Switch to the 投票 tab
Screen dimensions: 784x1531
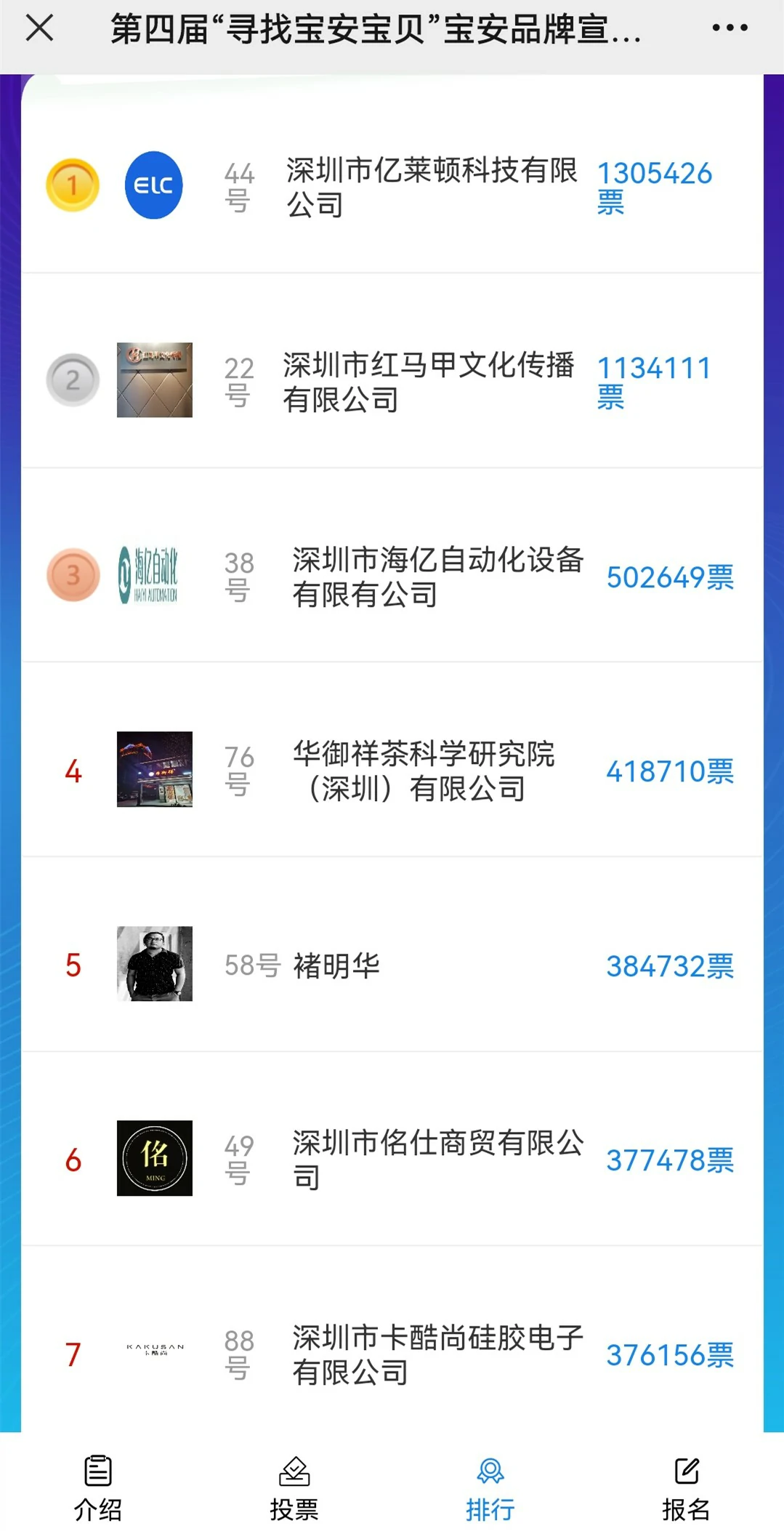click(294, 1487)
